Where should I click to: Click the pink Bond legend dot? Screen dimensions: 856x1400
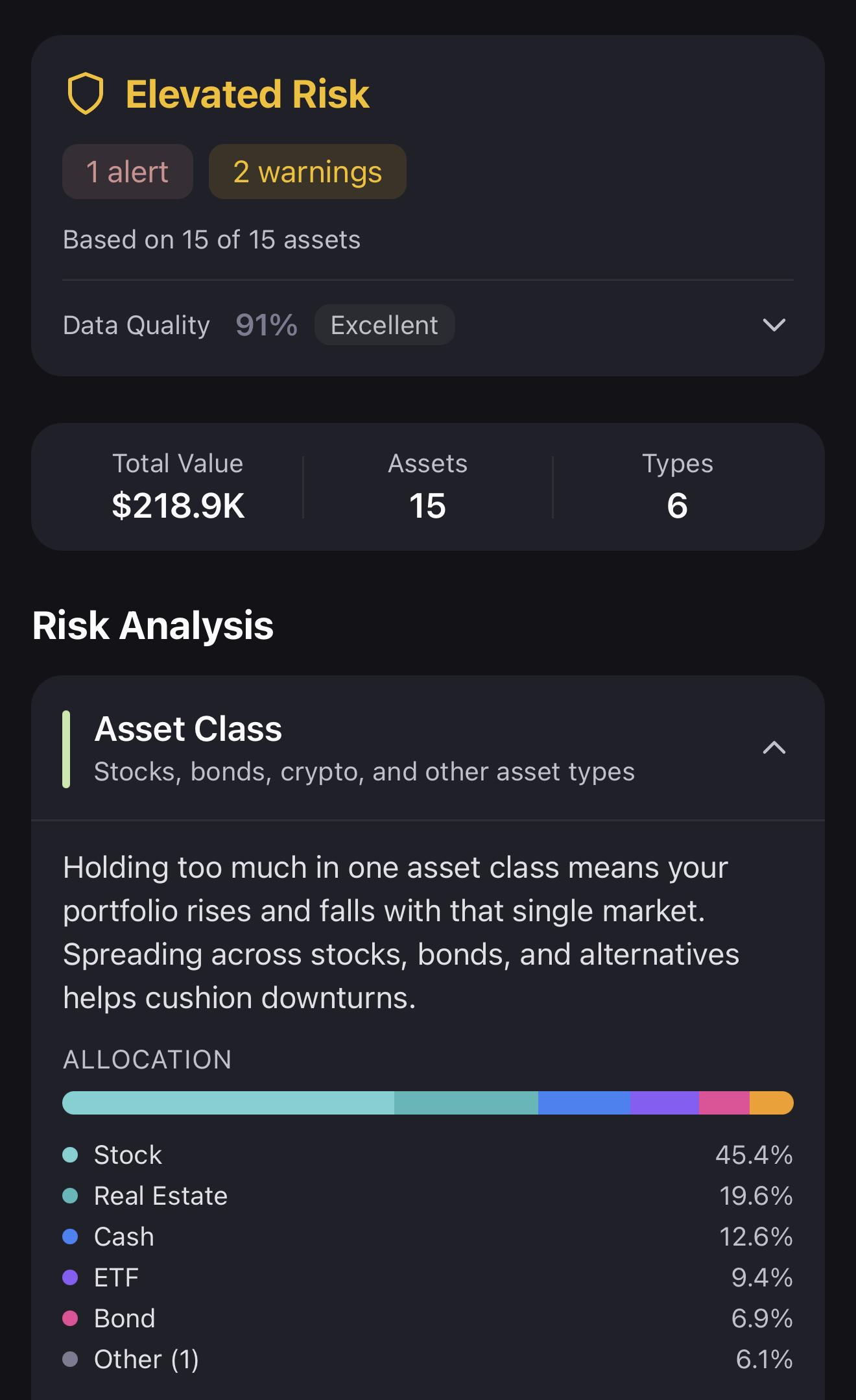click(x=71, y=1318)
